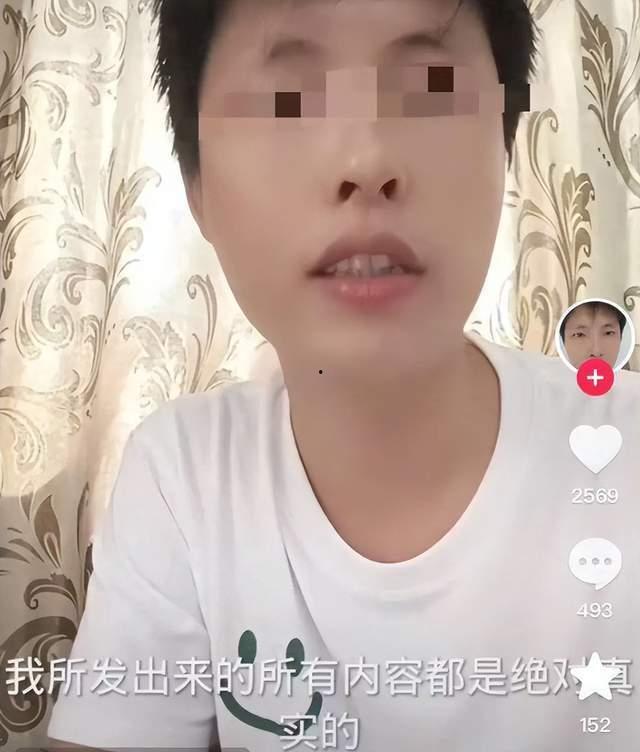Screen dimensions: 640x752
Task: Like this video with the heart
Action: click(x=595, y=448)
